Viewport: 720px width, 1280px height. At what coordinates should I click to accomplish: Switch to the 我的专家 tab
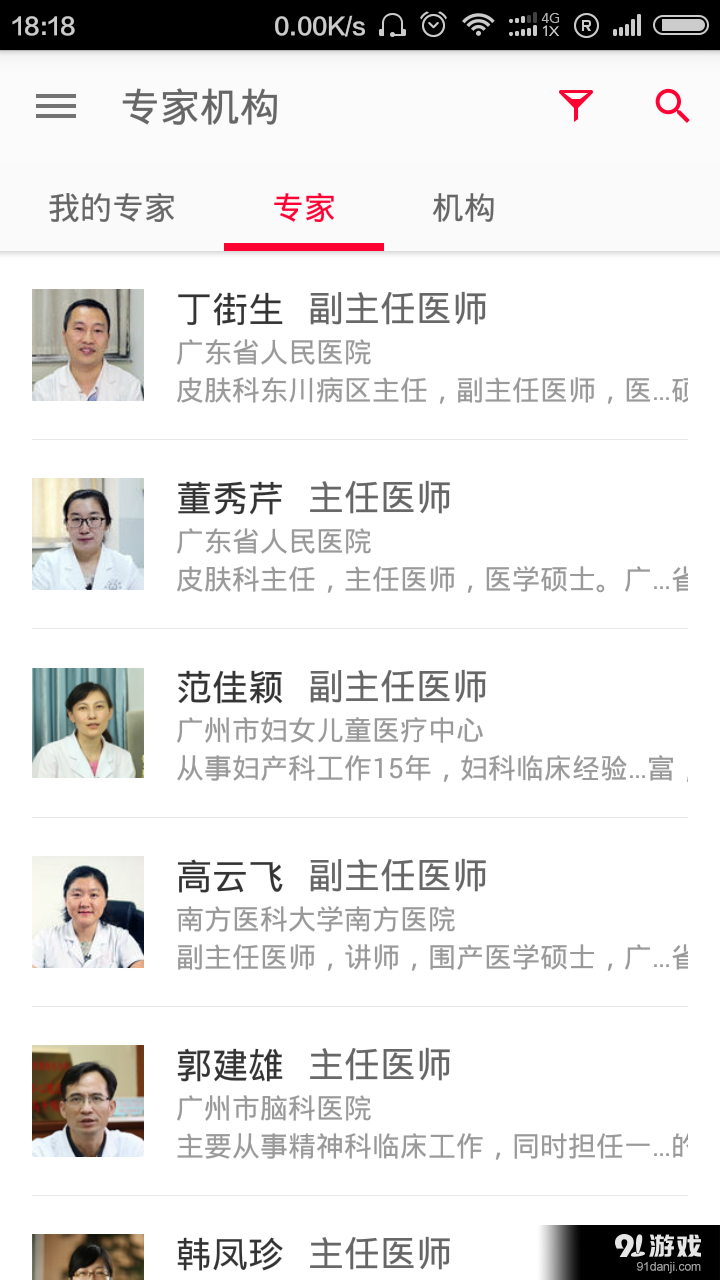coord(111,208)
